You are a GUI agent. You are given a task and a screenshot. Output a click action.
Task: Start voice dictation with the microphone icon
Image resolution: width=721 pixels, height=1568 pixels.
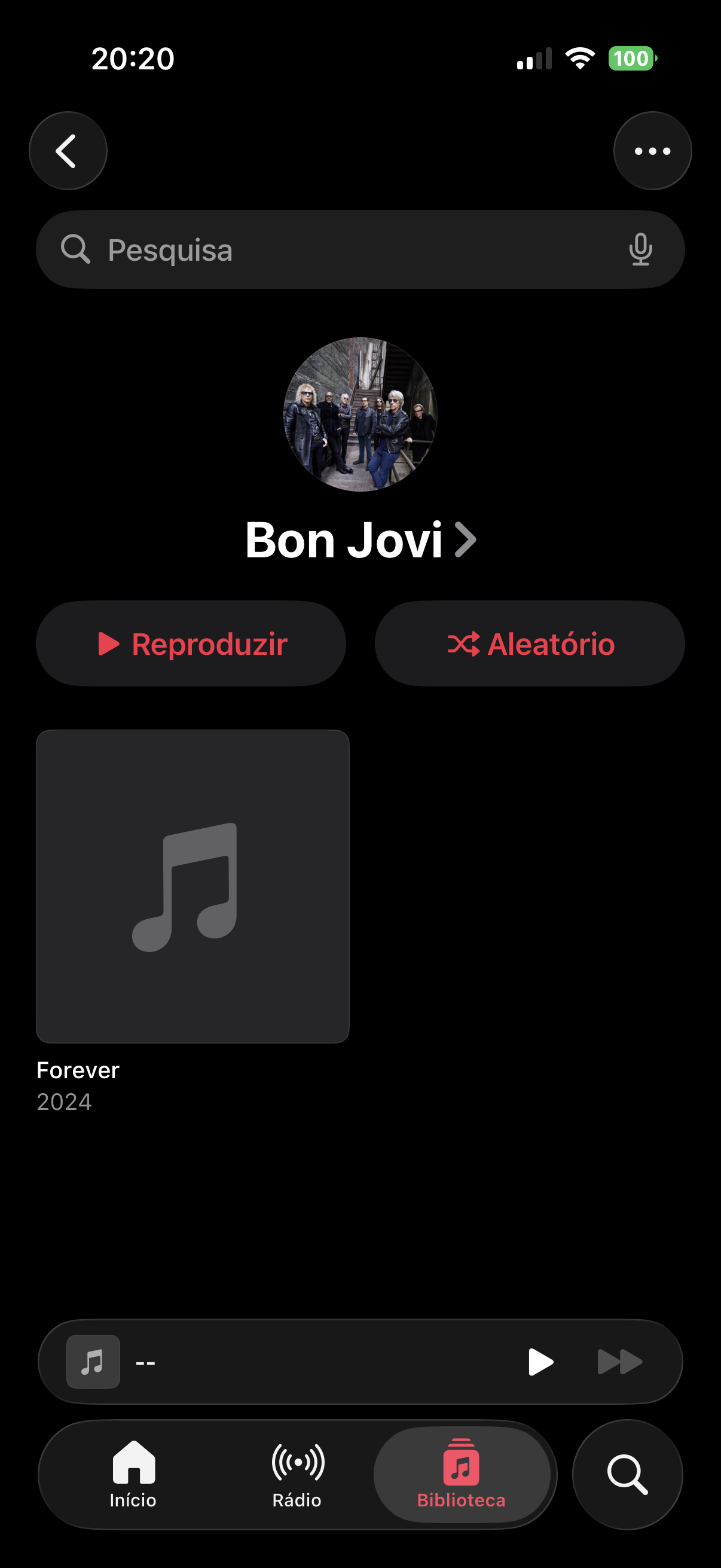[640, 249]
